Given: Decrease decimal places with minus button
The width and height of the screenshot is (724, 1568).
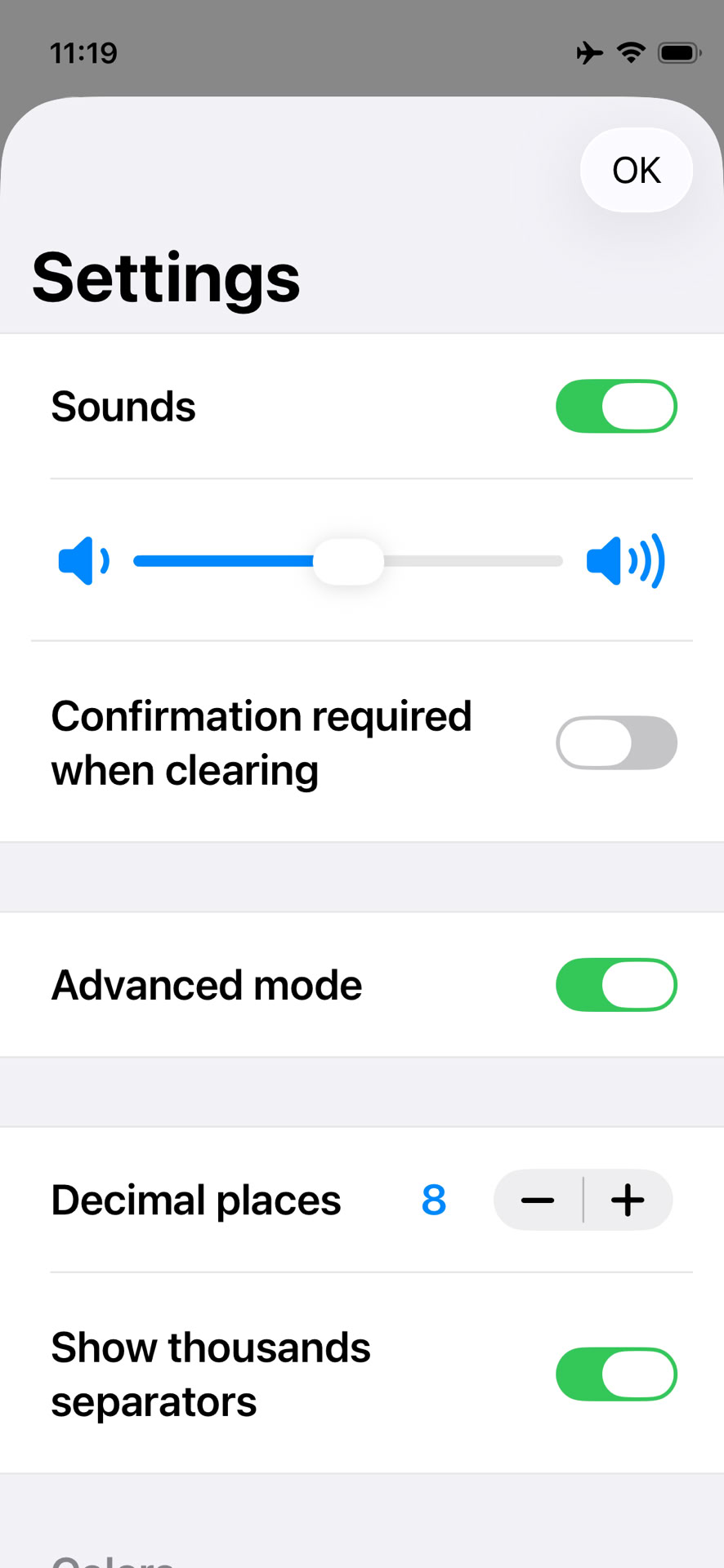Looking at the screenshot, I should coord(538,1200).
